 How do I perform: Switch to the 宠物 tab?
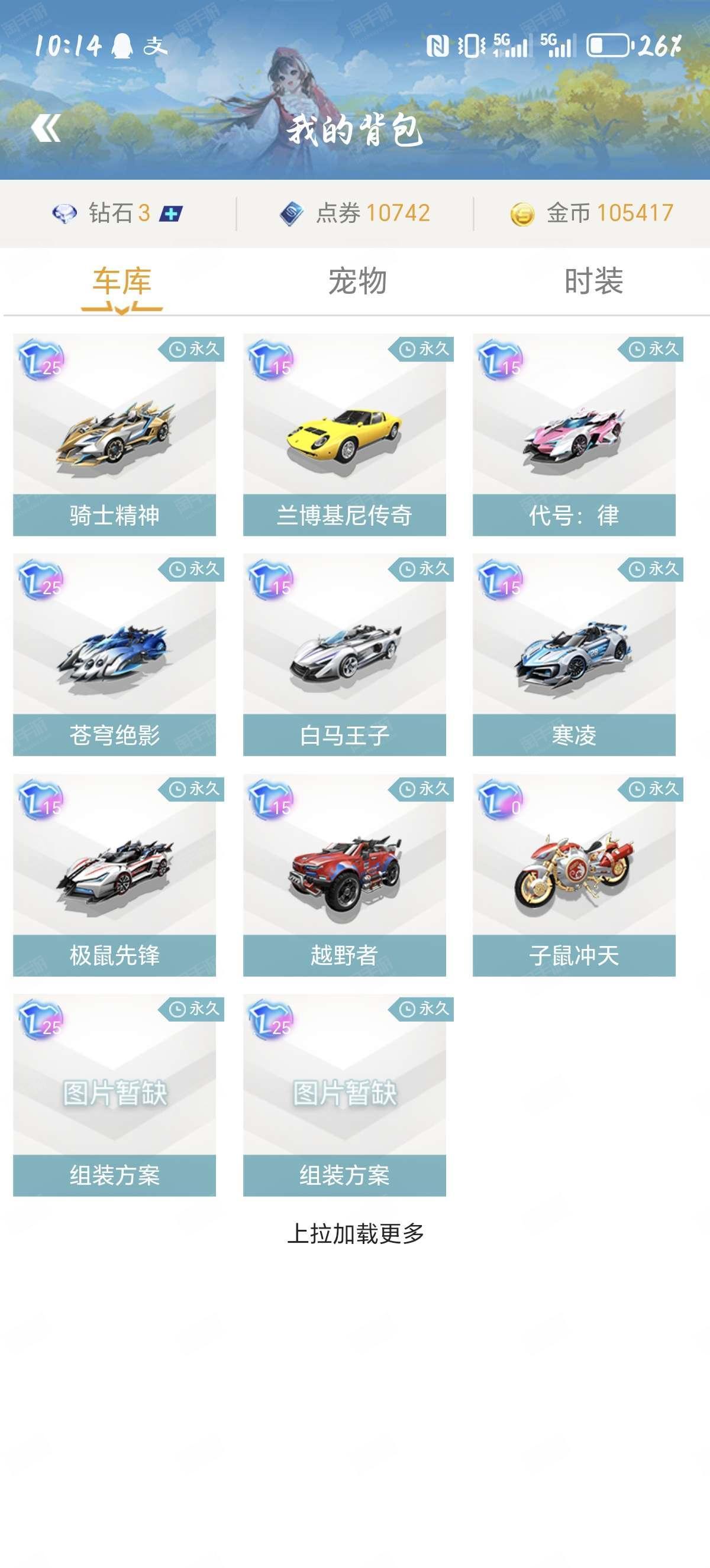357,281
